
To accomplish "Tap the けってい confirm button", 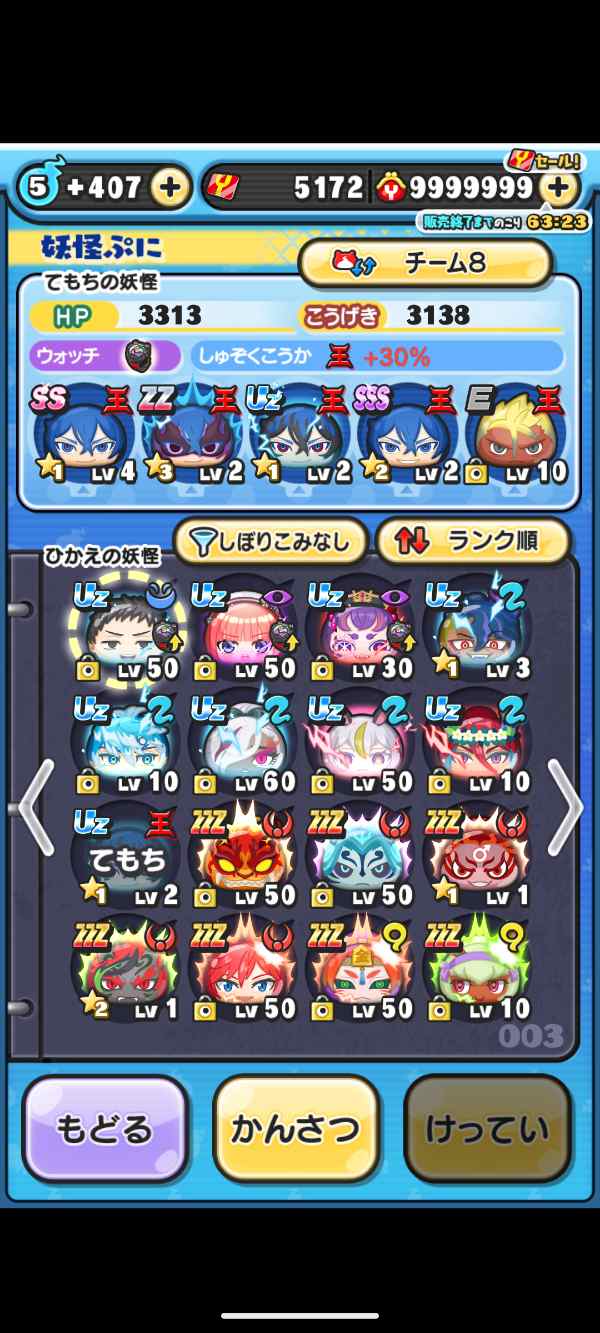I will click(x=487, y=1129).
